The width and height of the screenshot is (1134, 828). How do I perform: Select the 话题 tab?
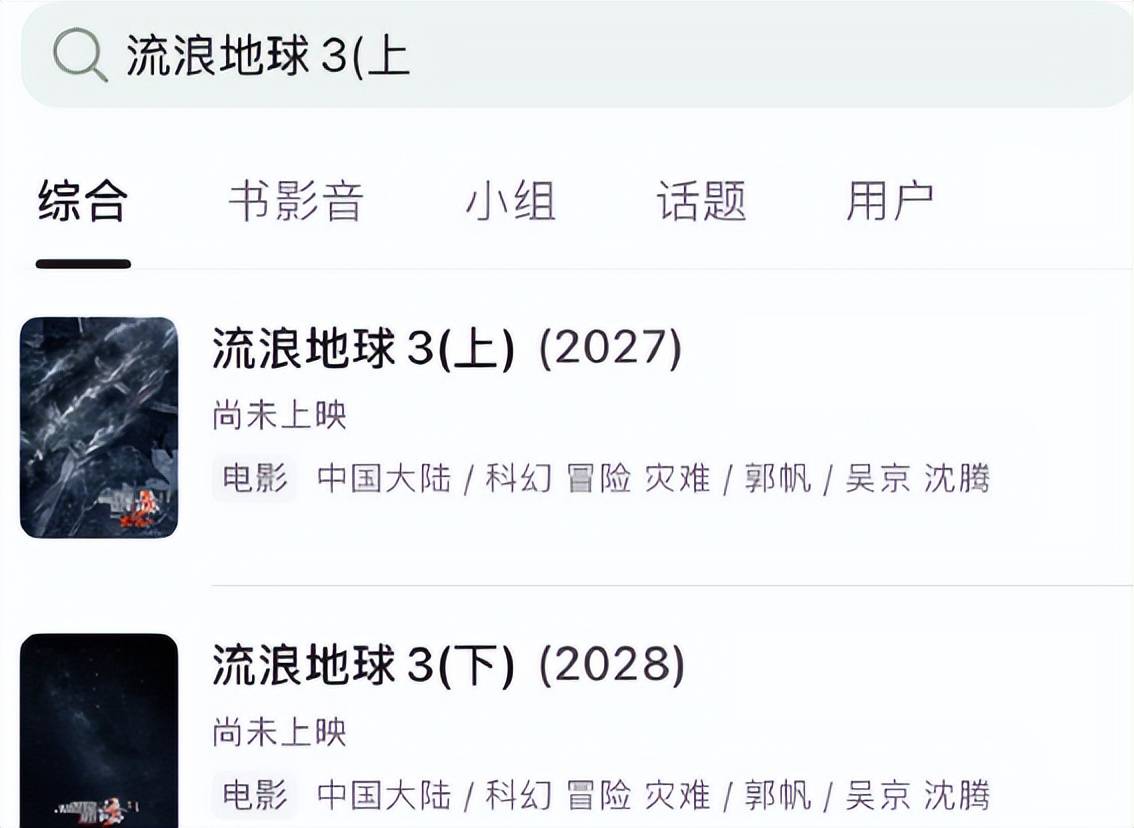pyautogui.click(x=701, y=202)
